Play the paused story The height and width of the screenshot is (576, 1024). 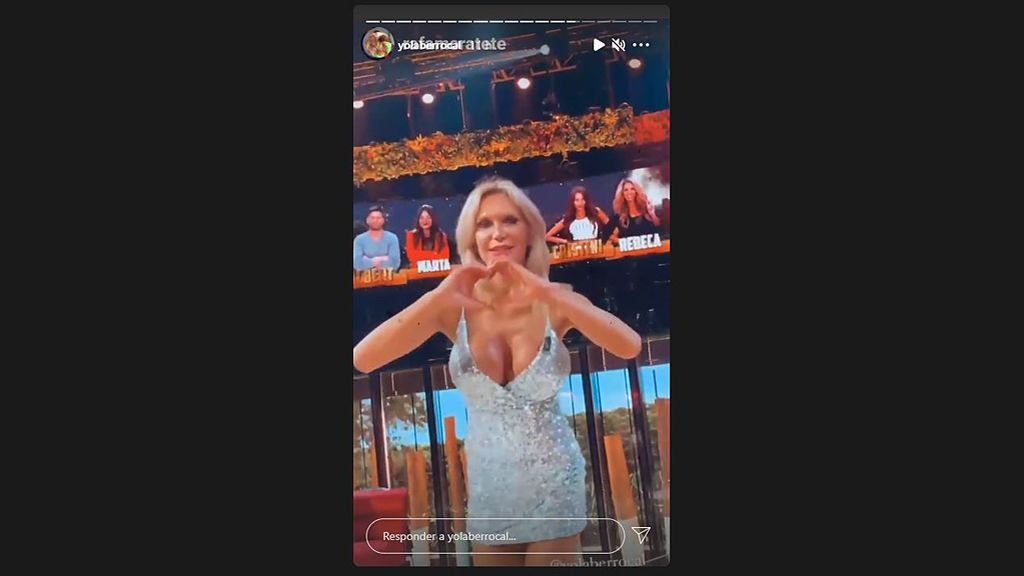(598, 45)
